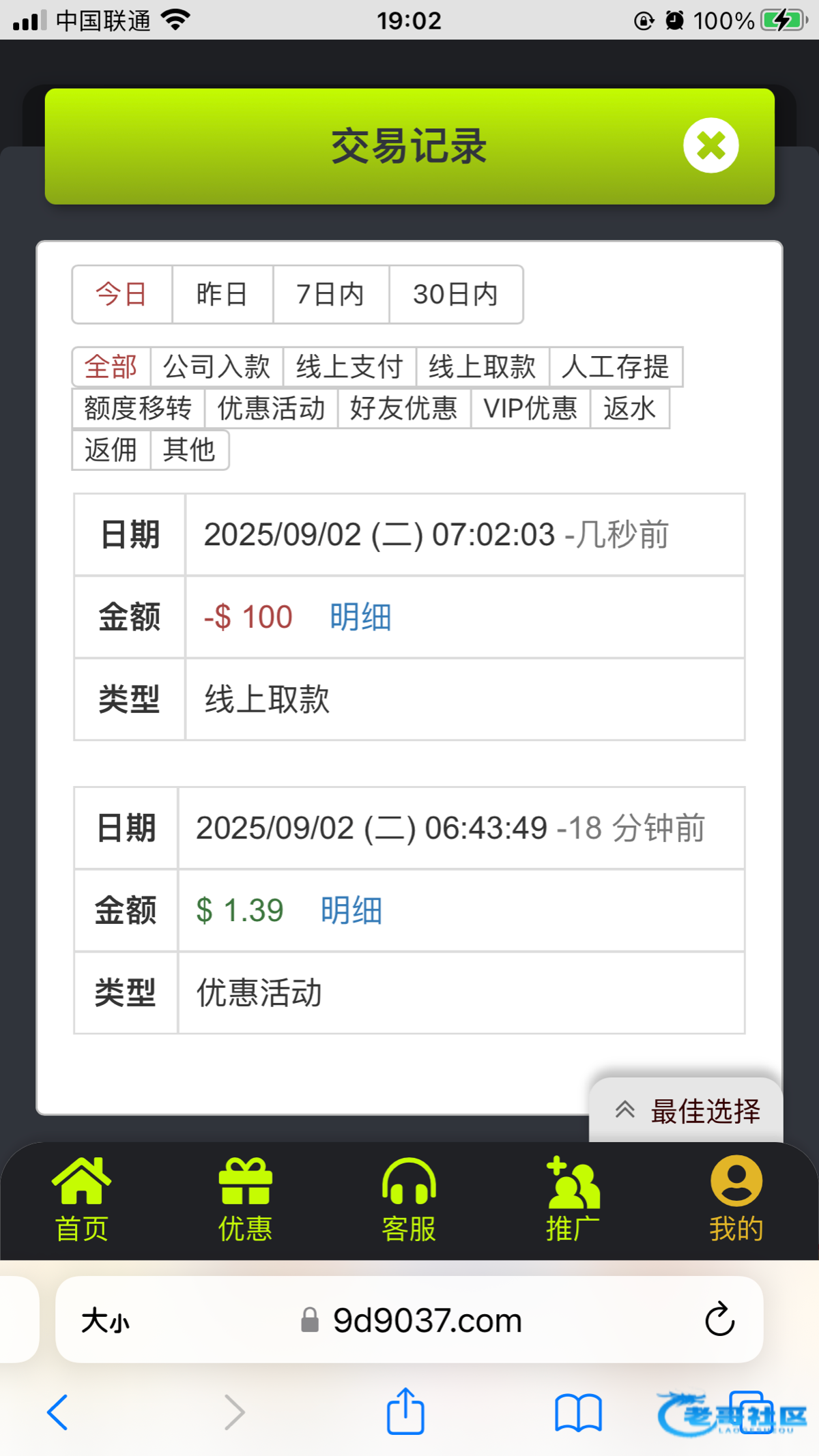Filter records by 线上取款
This screenshot has height=1456, width=819.
pos(482,367)
